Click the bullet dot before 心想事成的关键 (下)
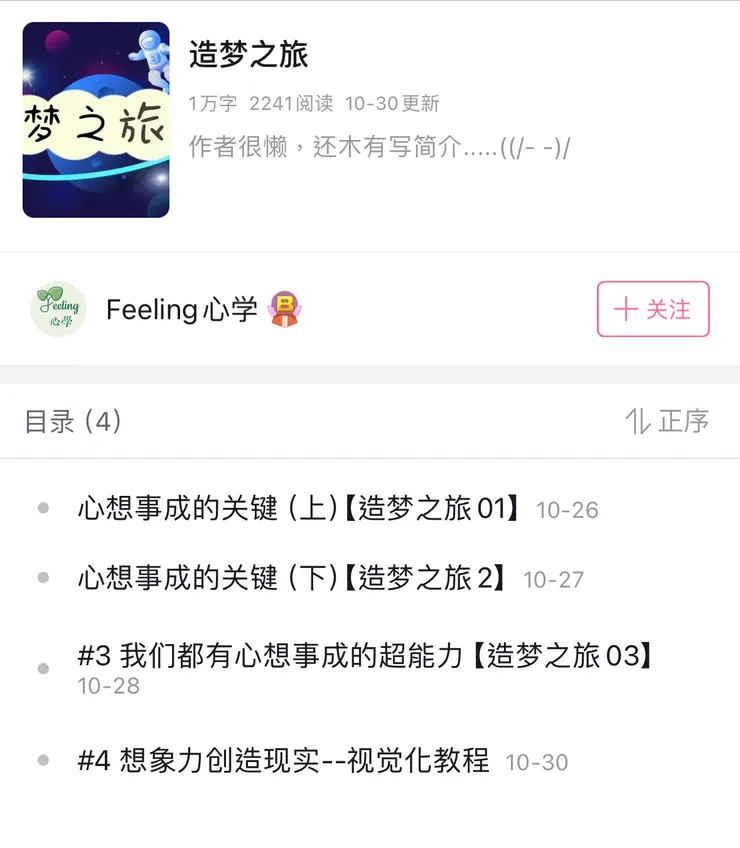The image size is (740, 848). point(42,579)
